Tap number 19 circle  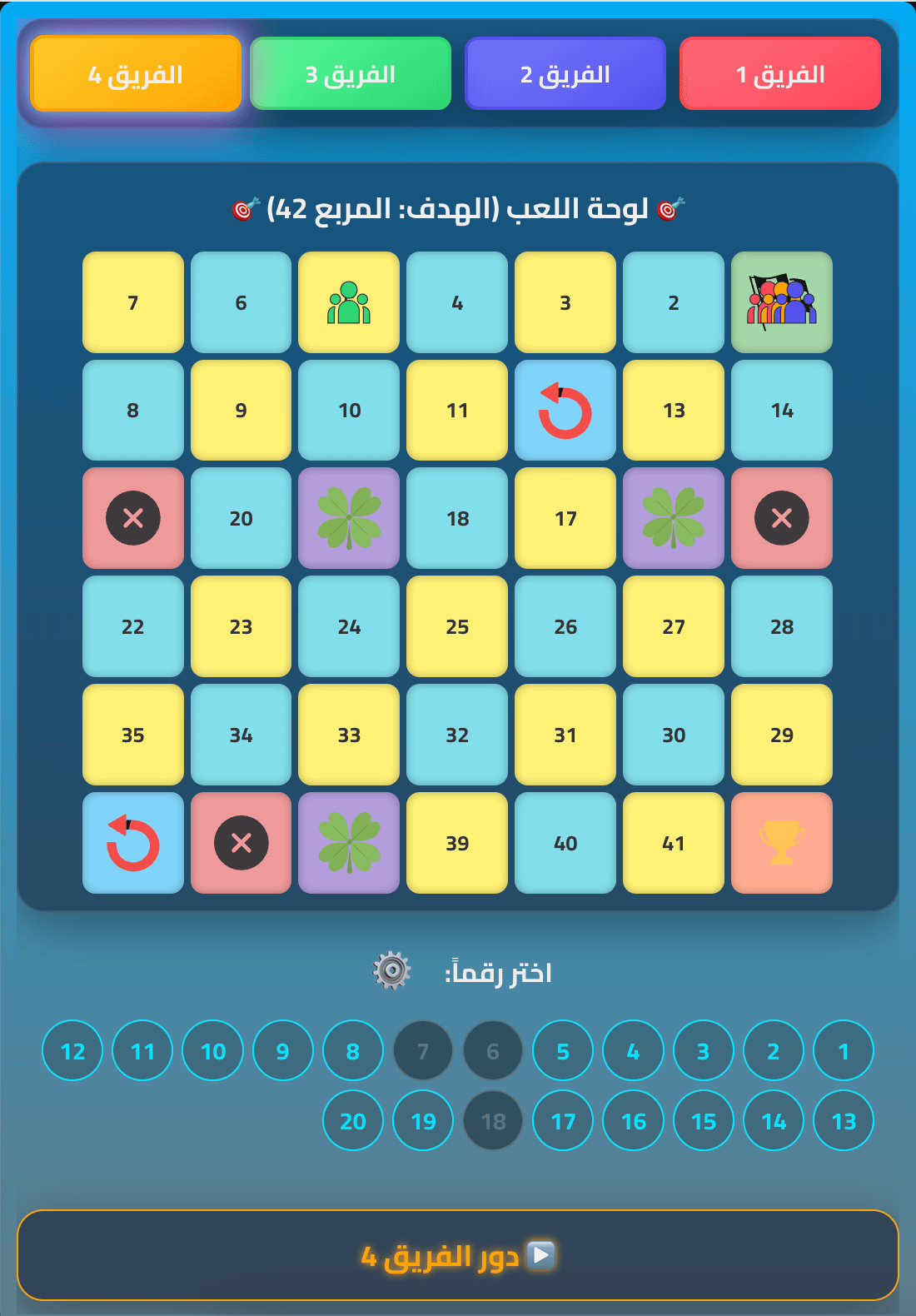coord(423,1121)
